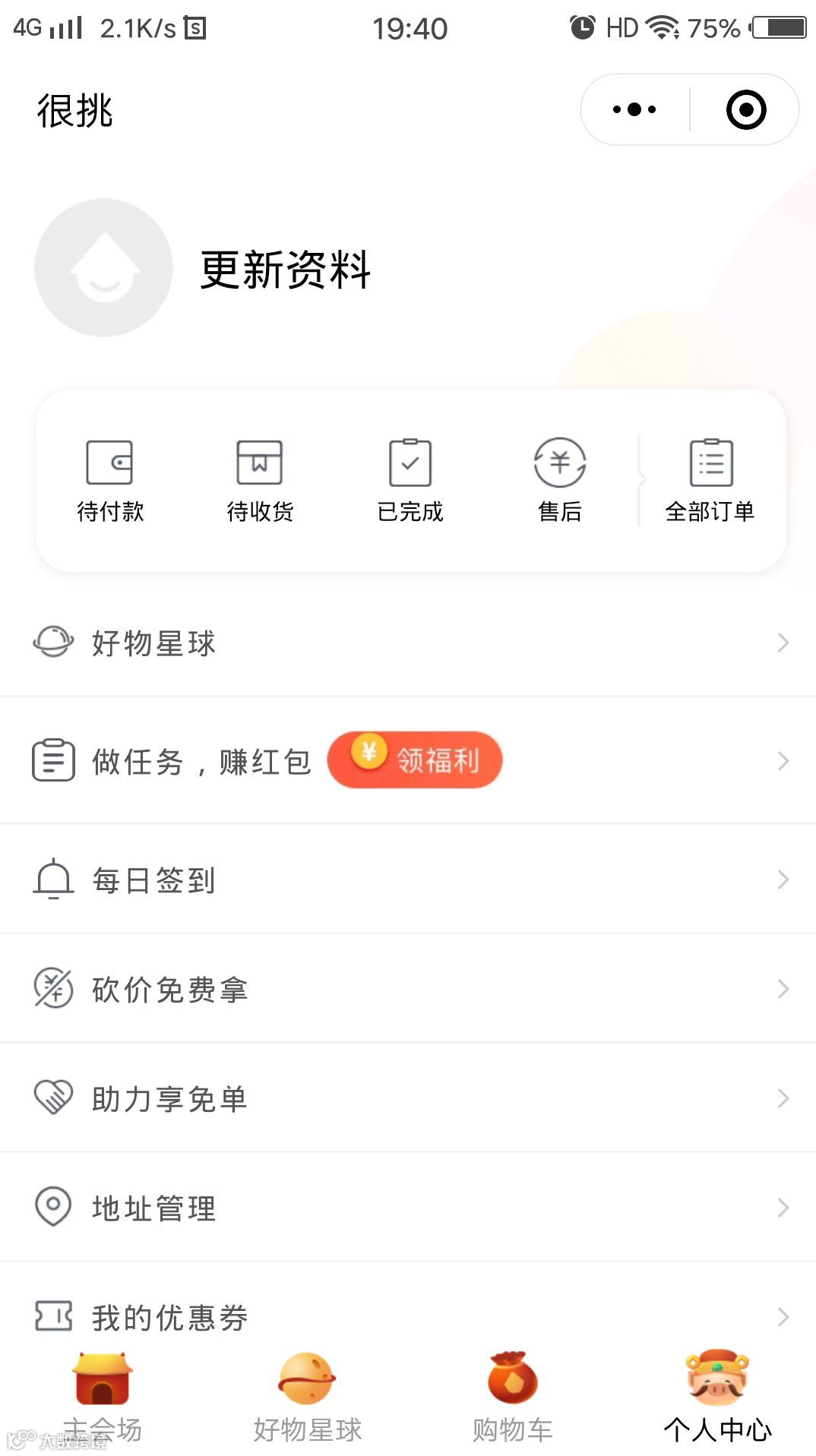This screenshot has width=816, height=1456.
Task: Open the mini program more options menu
Action: tap(634, 109)
